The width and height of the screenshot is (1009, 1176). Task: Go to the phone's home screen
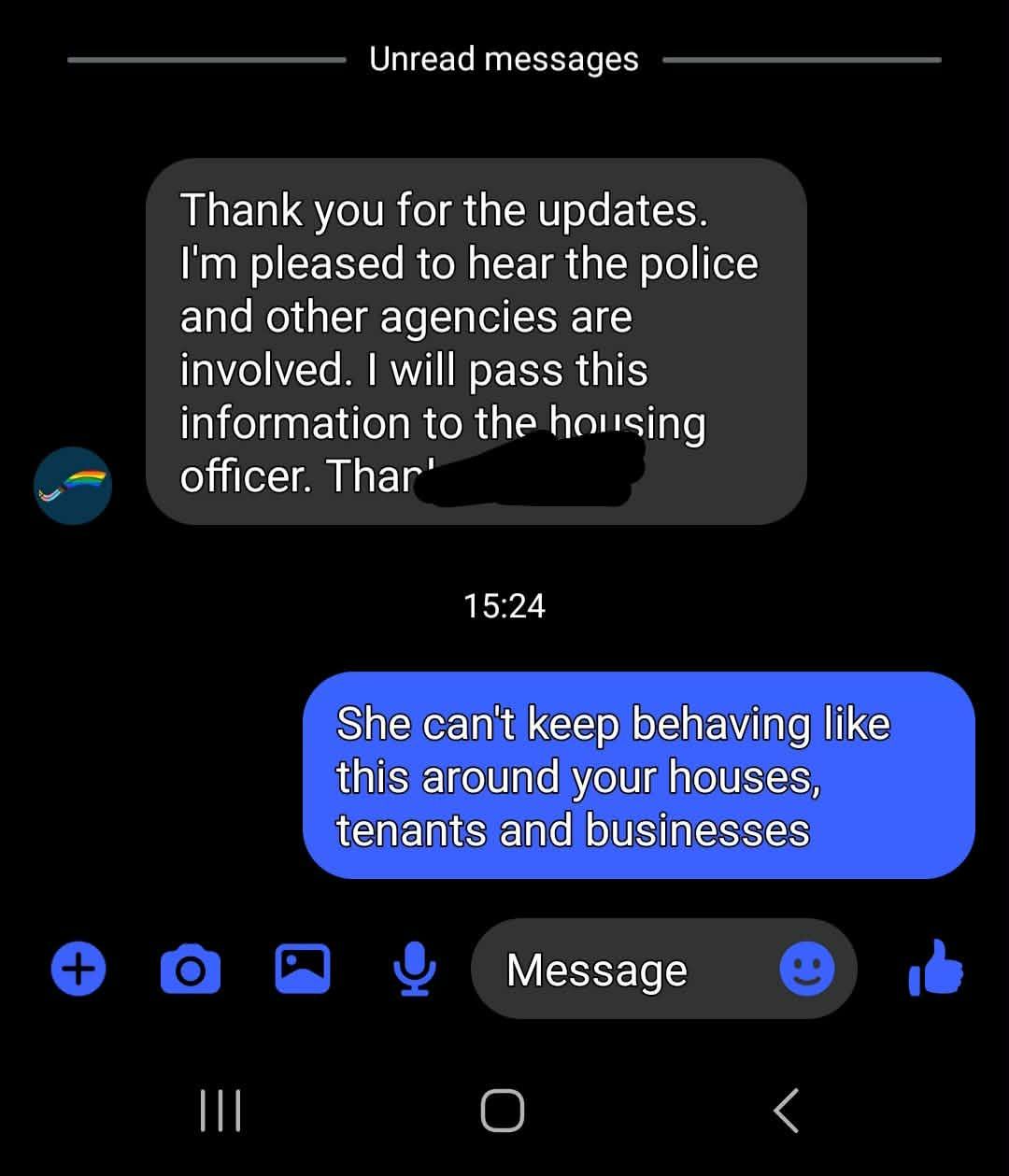tap(503, 1111)
